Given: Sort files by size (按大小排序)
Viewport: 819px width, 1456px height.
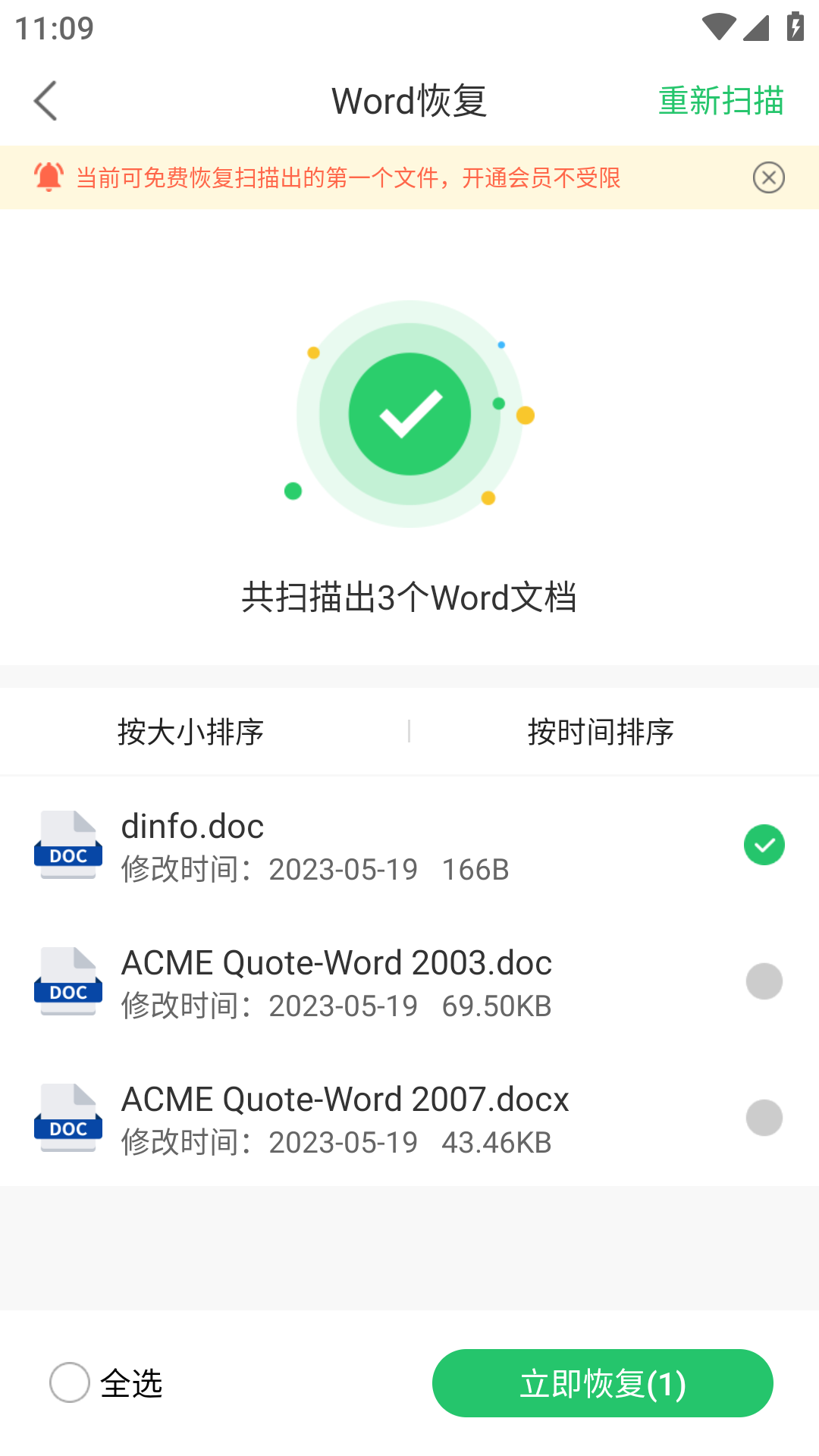Looking at the screenshot, I should pos(190,732).
